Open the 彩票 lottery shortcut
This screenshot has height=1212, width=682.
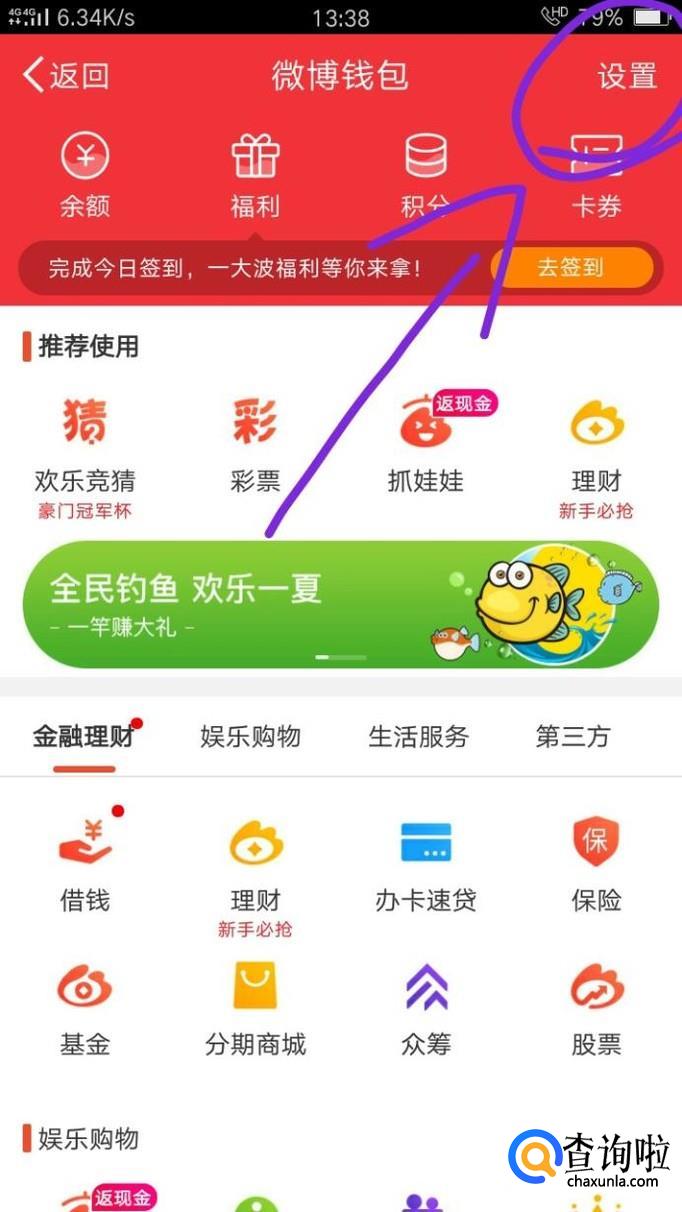(x=255, y=445)
